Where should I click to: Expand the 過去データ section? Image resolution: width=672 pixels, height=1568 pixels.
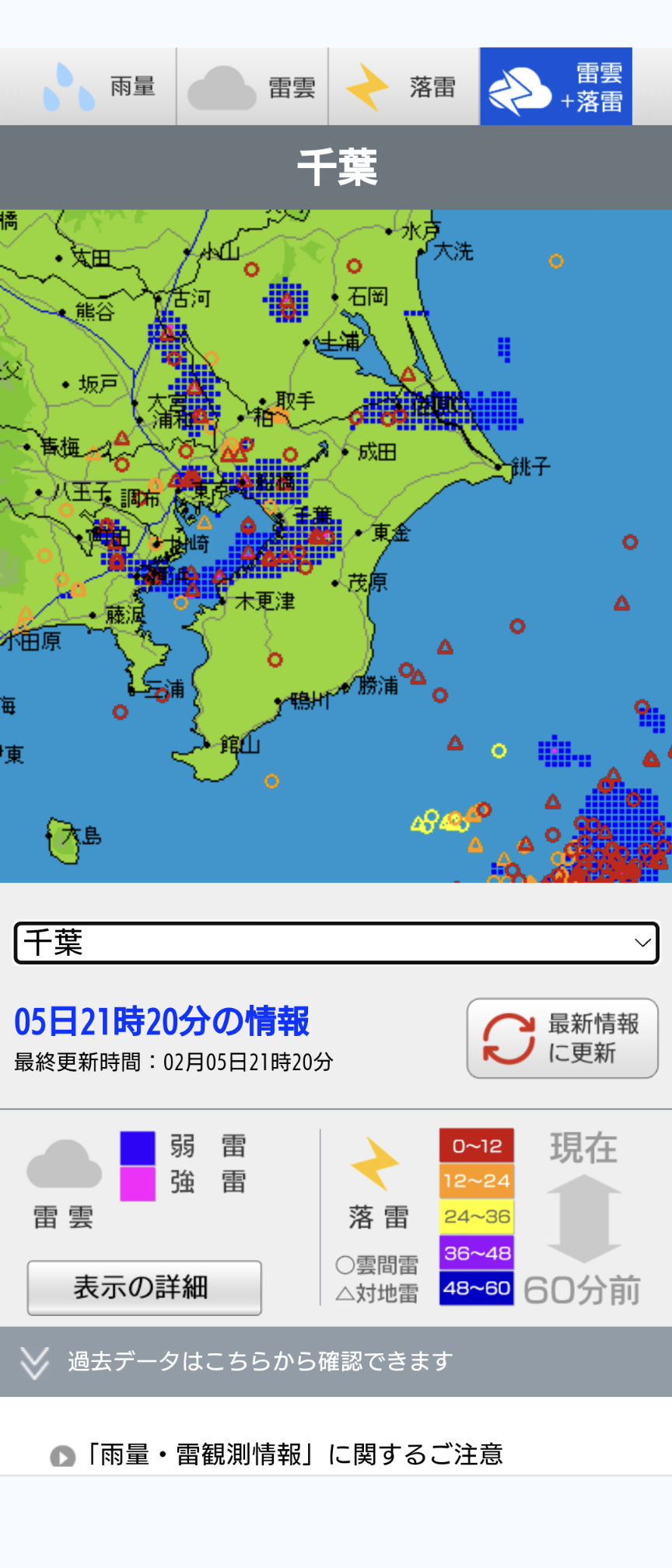pyautogui.click(x=336, y=1361)
